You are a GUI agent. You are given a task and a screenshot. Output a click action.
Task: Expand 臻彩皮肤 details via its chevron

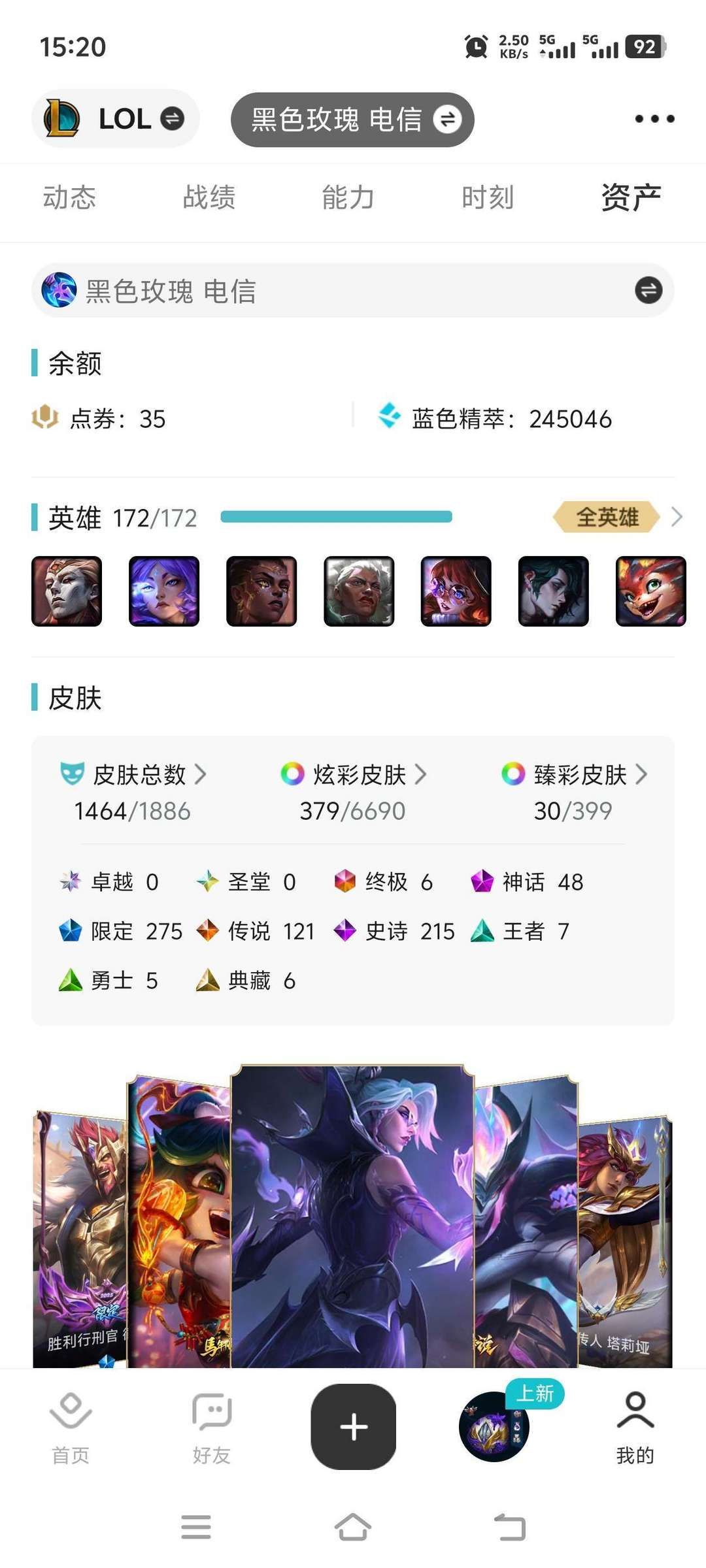[644, 775]
